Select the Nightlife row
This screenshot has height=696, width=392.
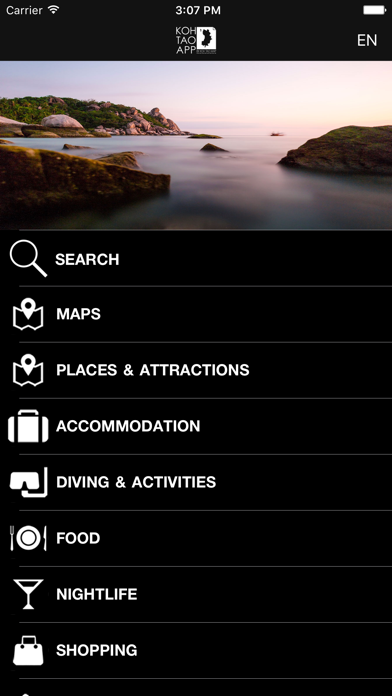(x=196, y=594)
